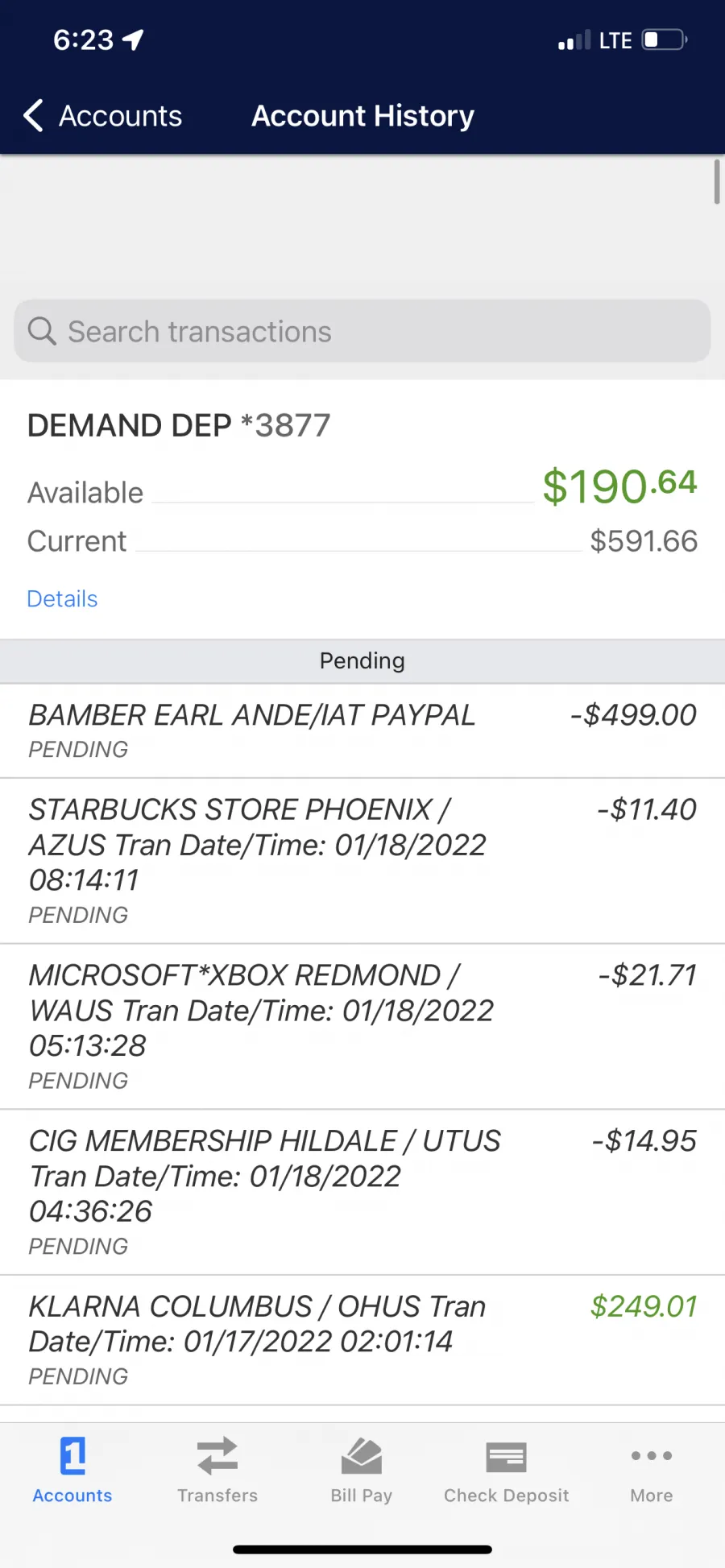
Task: Open the CIG Membership Hildale transaction
Action: 362,1193
